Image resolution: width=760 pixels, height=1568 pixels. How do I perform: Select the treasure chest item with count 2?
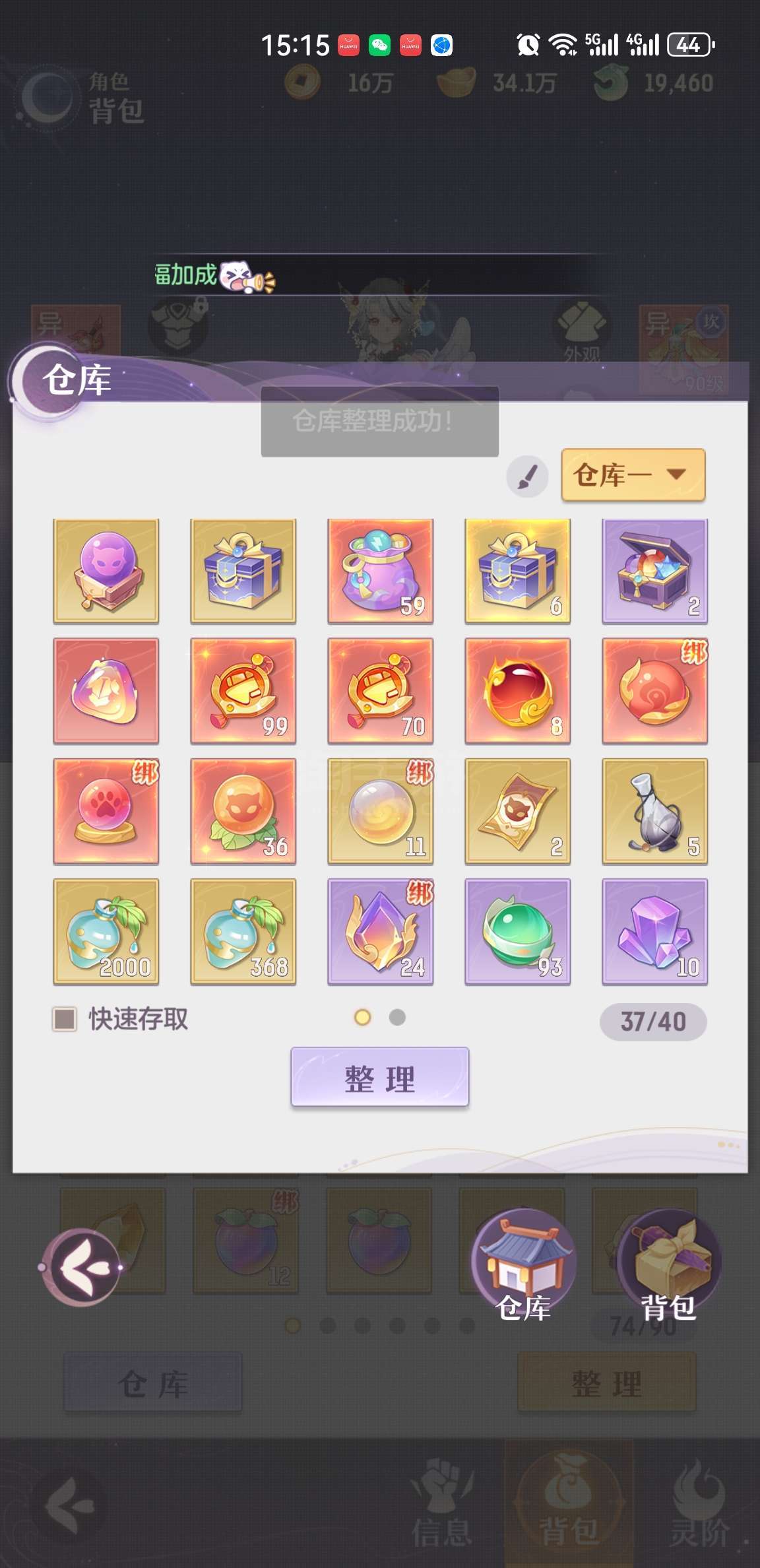pos(654,571)
